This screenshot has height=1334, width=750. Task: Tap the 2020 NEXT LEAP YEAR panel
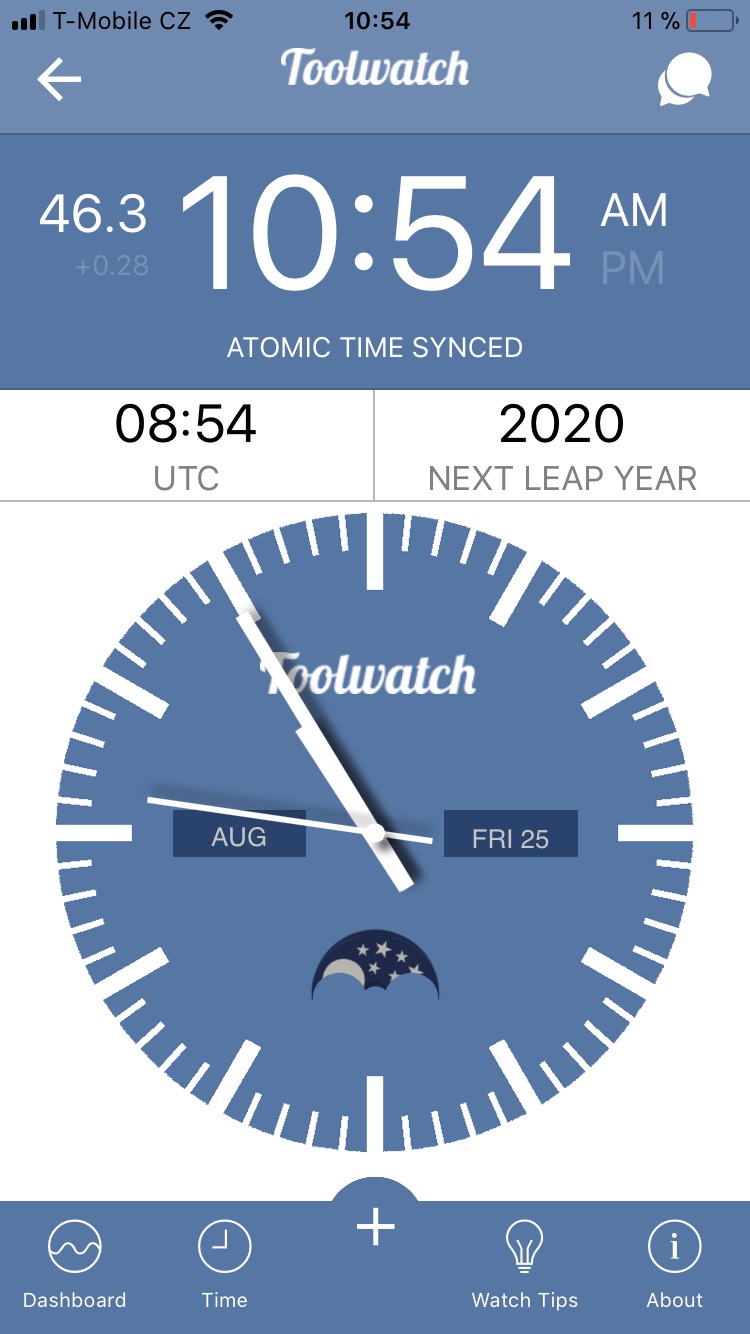pyautogui.click(x=561, y=445)
